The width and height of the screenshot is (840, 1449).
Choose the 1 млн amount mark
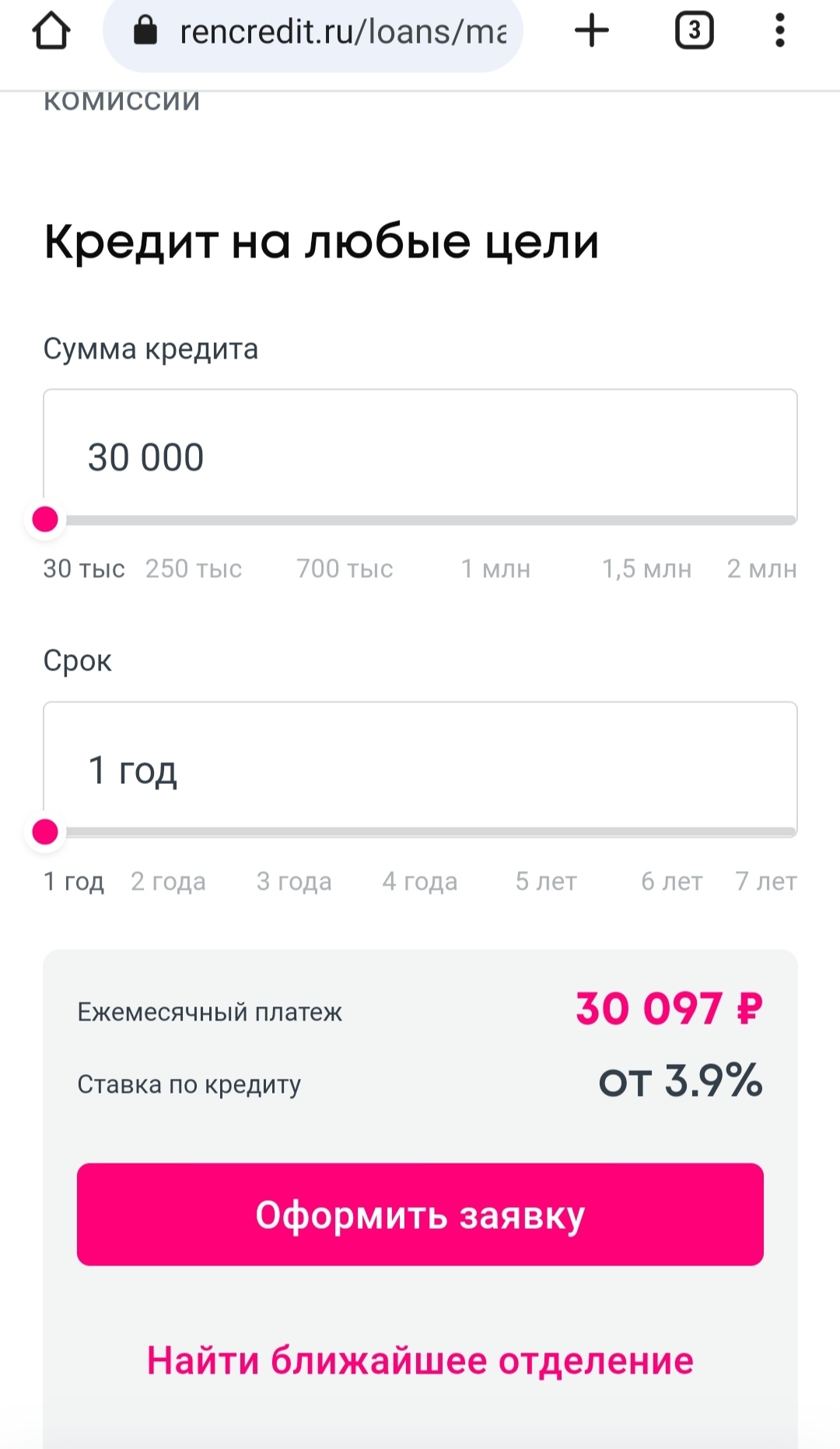click(496, 569)
